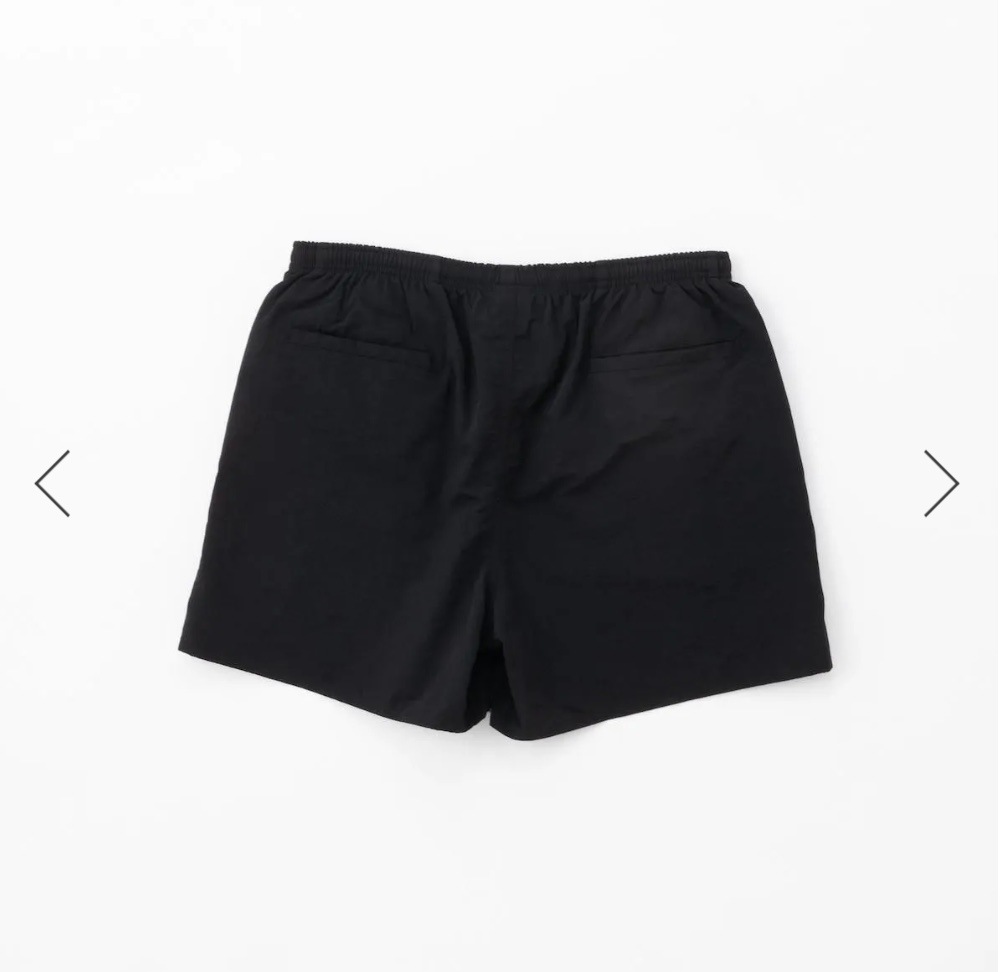Show the next product image

[x=940, y=483]
